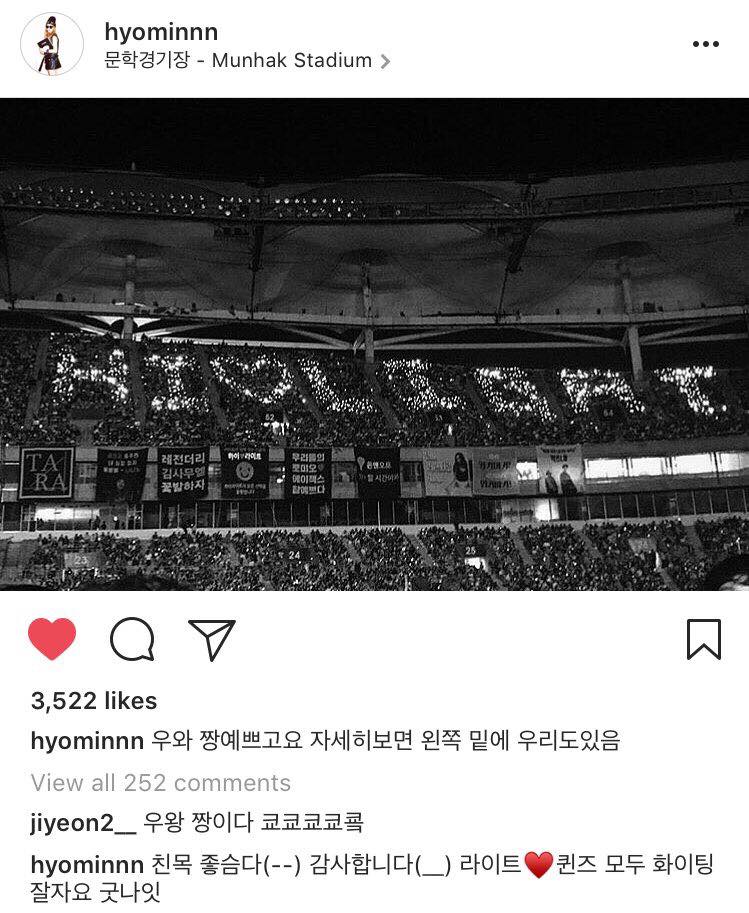Open the stadium photo post
Screen dimensions: 749x913
point(374,345)
